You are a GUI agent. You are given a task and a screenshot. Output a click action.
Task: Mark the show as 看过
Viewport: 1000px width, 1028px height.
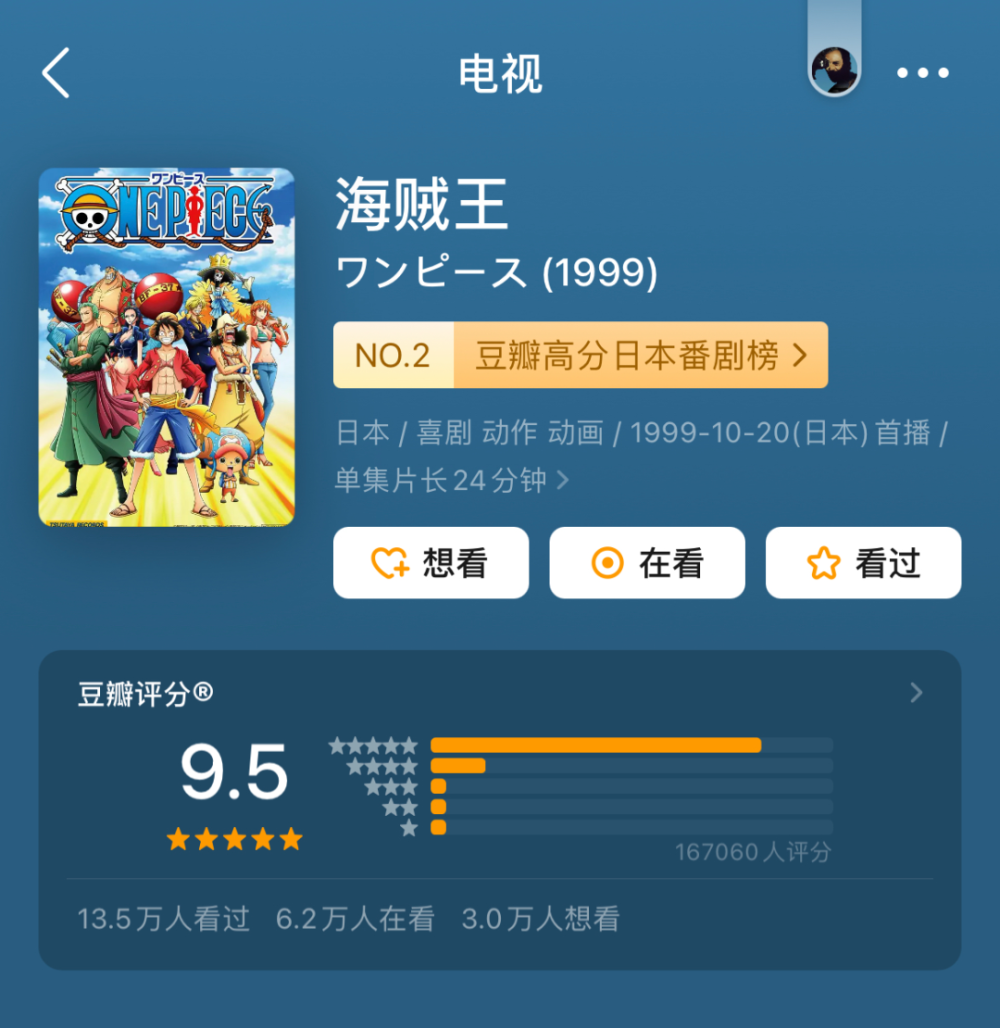click(862, 563)
